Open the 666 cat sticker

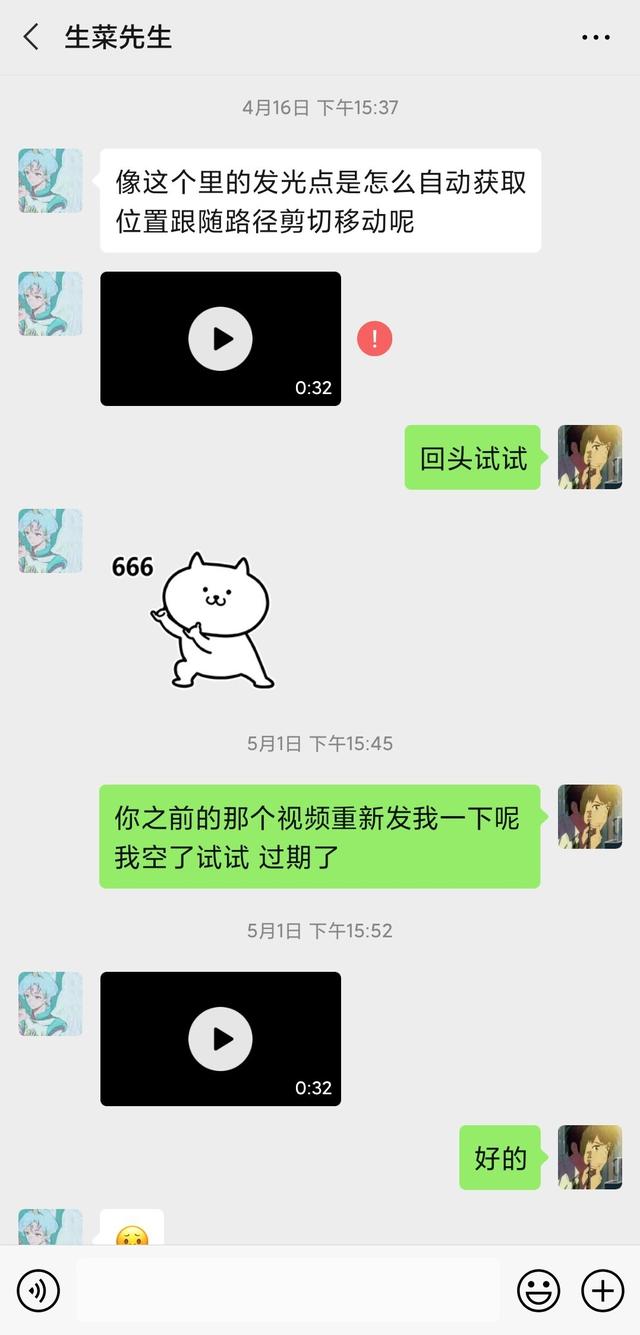click(194, 620)
